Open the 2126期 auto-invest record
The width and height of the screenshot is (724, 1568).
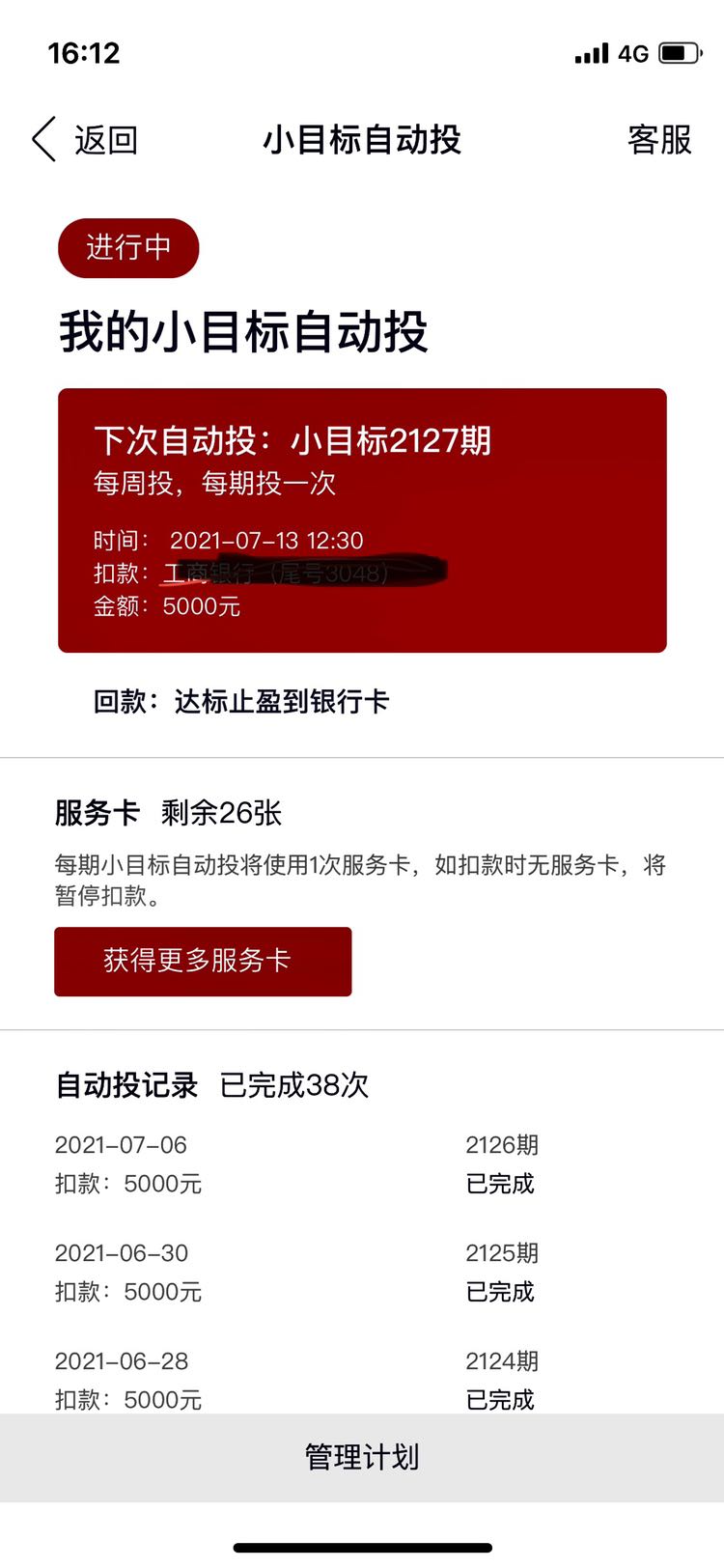click(x=362, y=1164)
